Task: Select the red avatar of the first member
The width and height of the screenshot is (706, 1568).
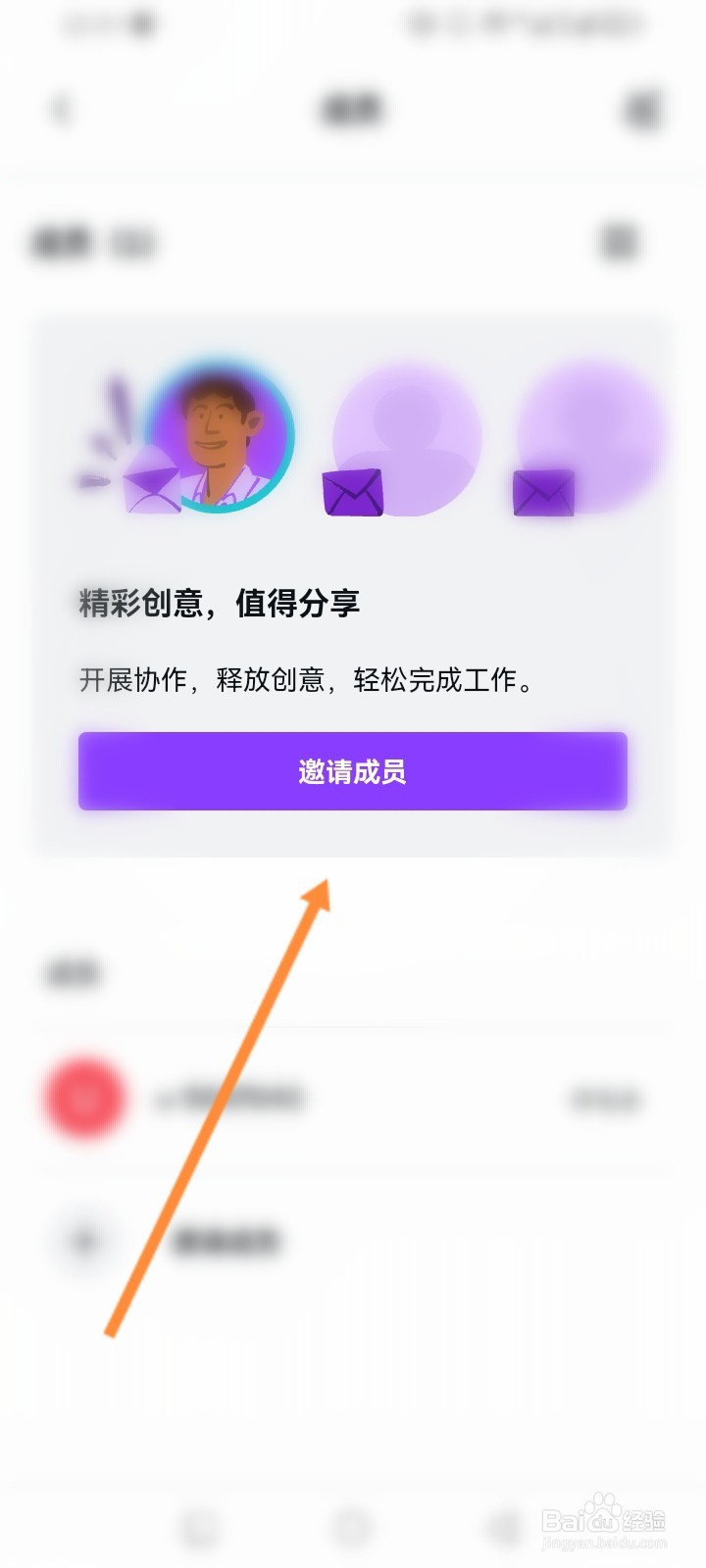Action: 83,1096
